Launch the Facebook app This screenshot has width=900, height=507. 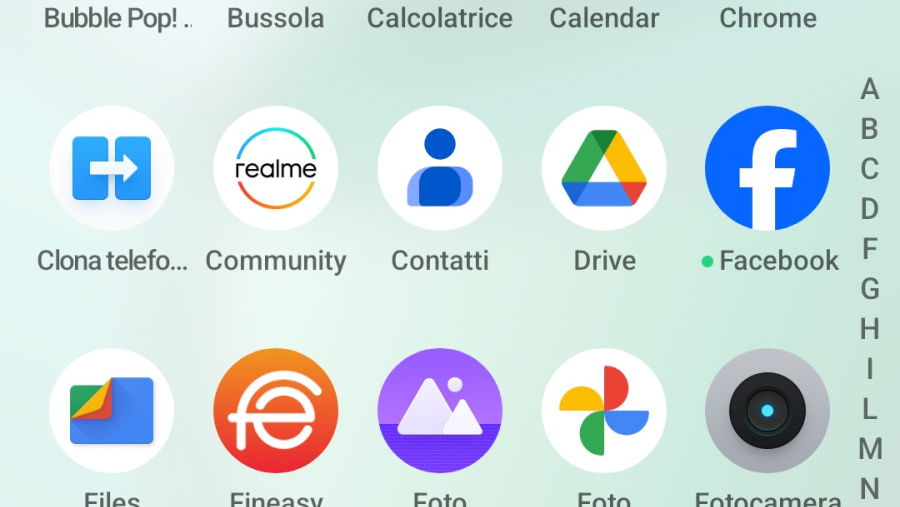pyautogui.click(x=767, y=168)
